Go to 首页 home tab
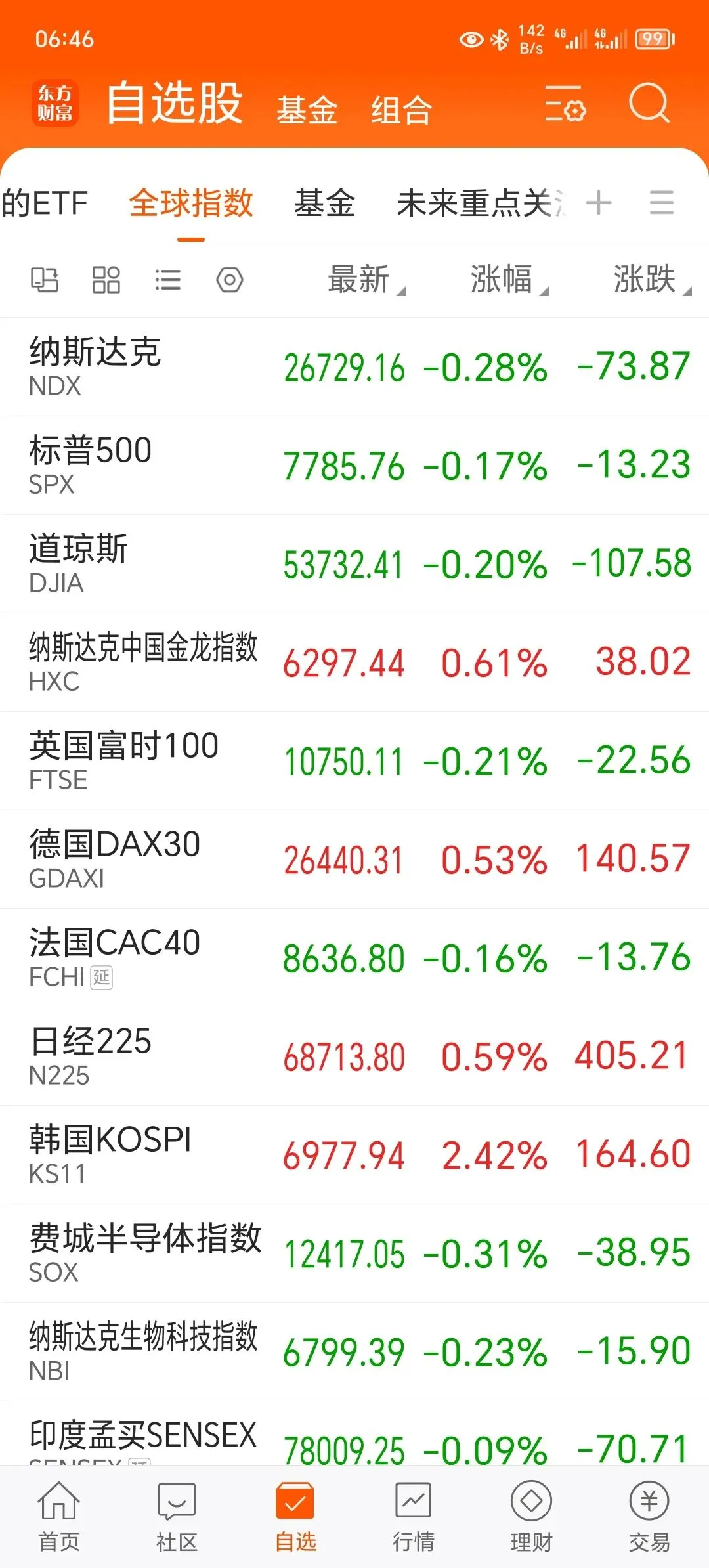This screenshot has height=1568, width=709. (59, 1517)
